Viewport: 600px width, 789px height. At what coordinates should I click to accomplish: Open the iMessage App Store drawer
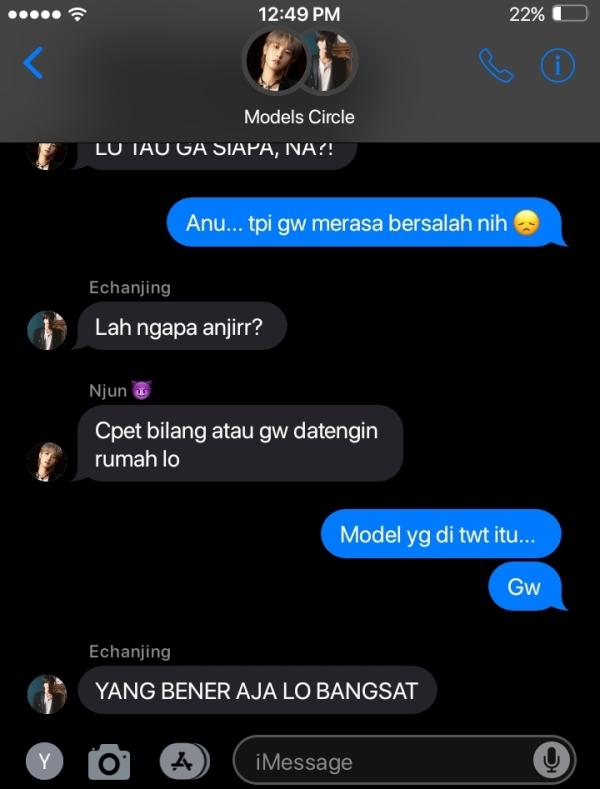pos(183,761)
